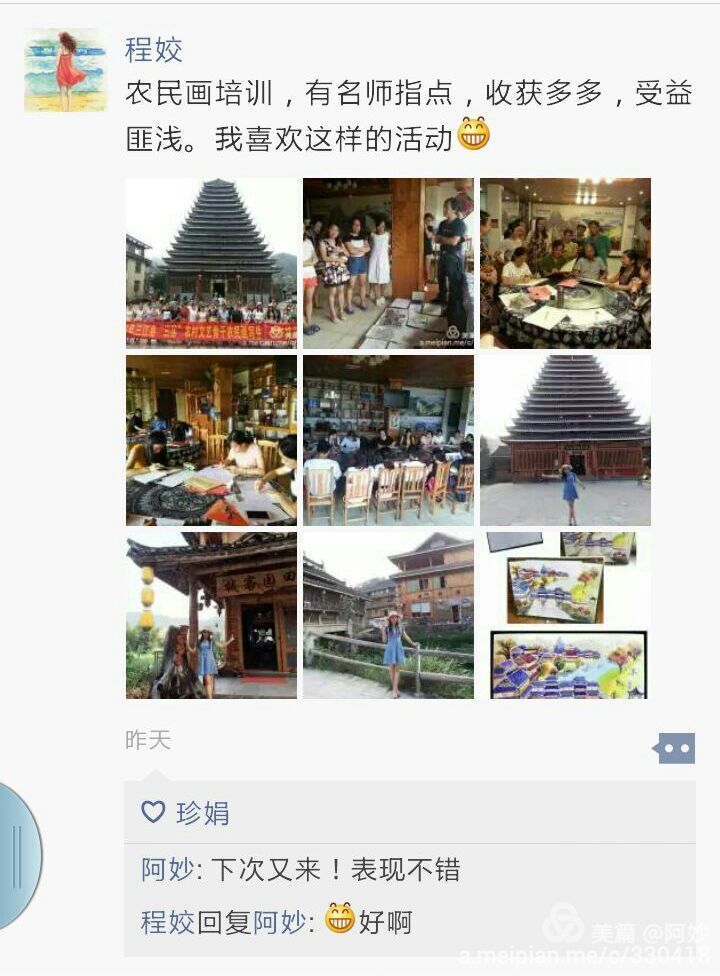
Task: Open the photo of the colorful farmer paintings
Action: pyautogui.click(x=565, y=615)
